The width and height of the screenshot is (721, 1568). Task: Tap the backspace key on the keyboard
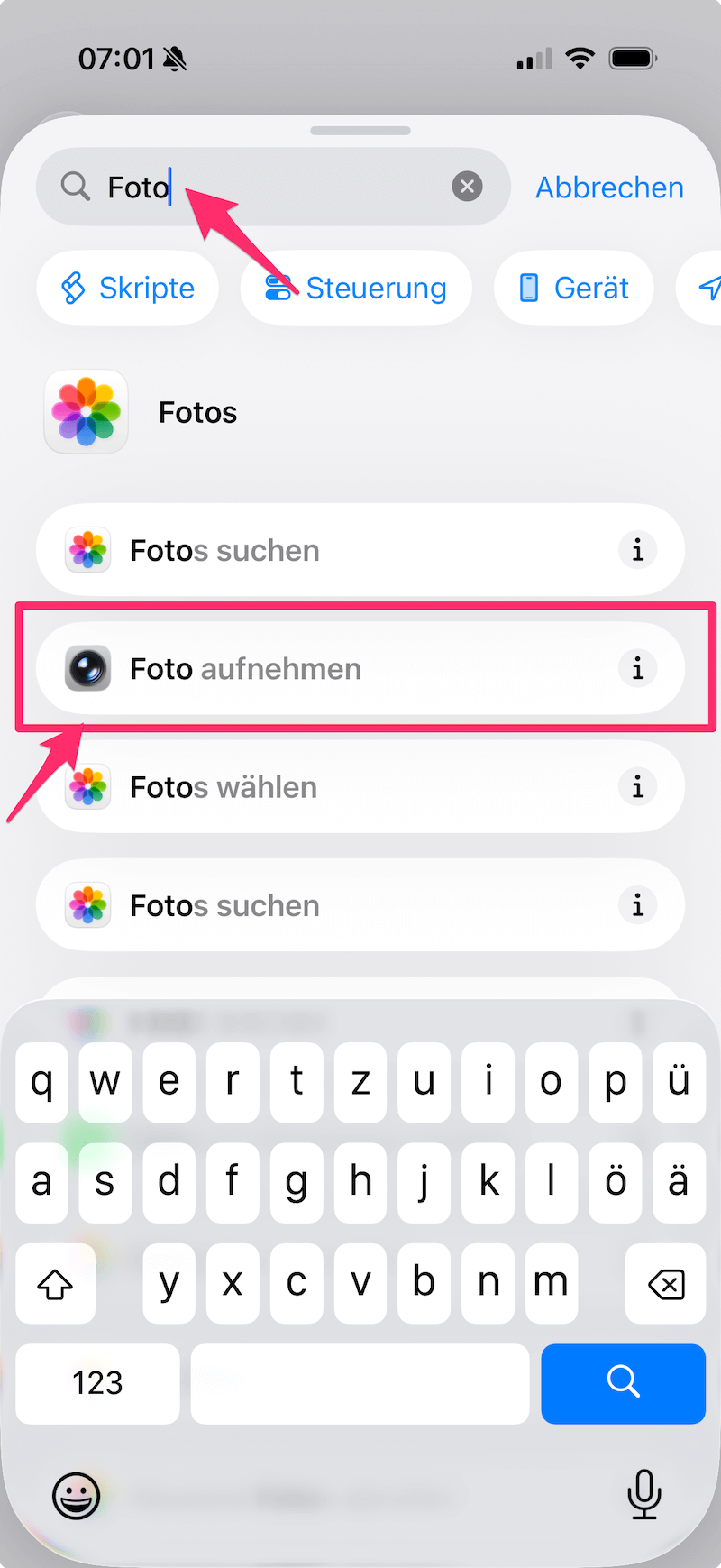click(x=665, y=1283)
